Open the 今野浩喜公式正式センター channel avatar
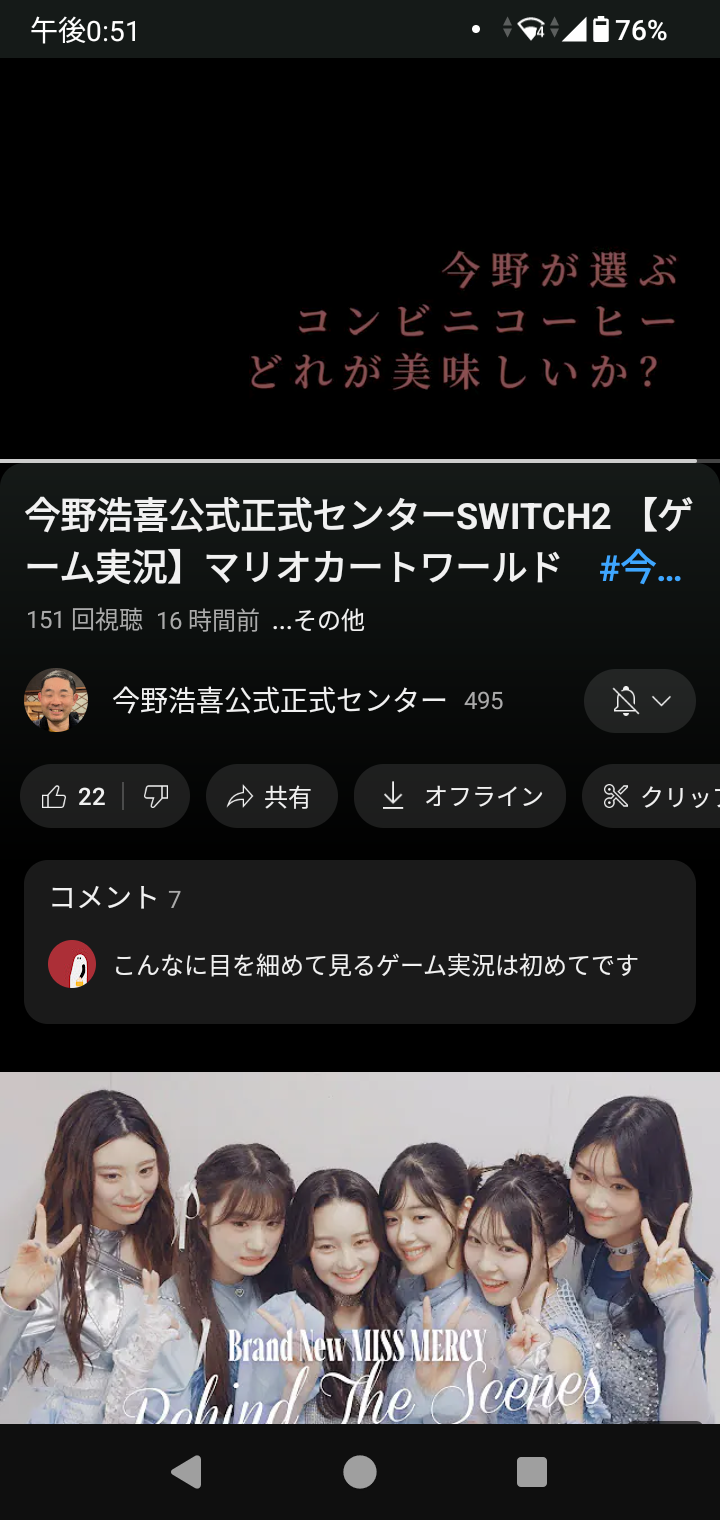 [56, 700]
